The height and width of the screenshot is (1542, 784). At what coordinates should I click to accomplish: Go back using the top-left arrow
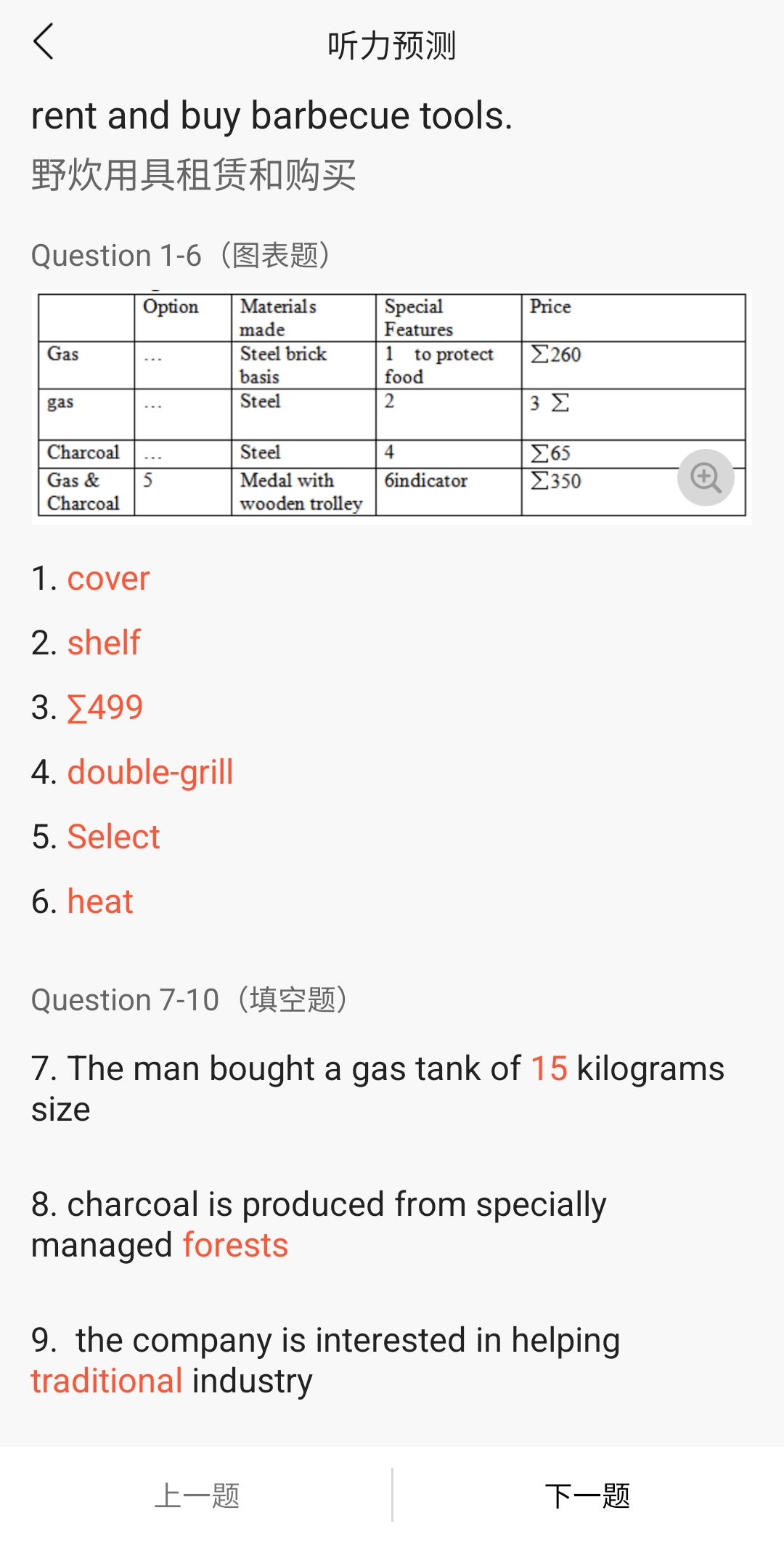(x=44, y=41)
